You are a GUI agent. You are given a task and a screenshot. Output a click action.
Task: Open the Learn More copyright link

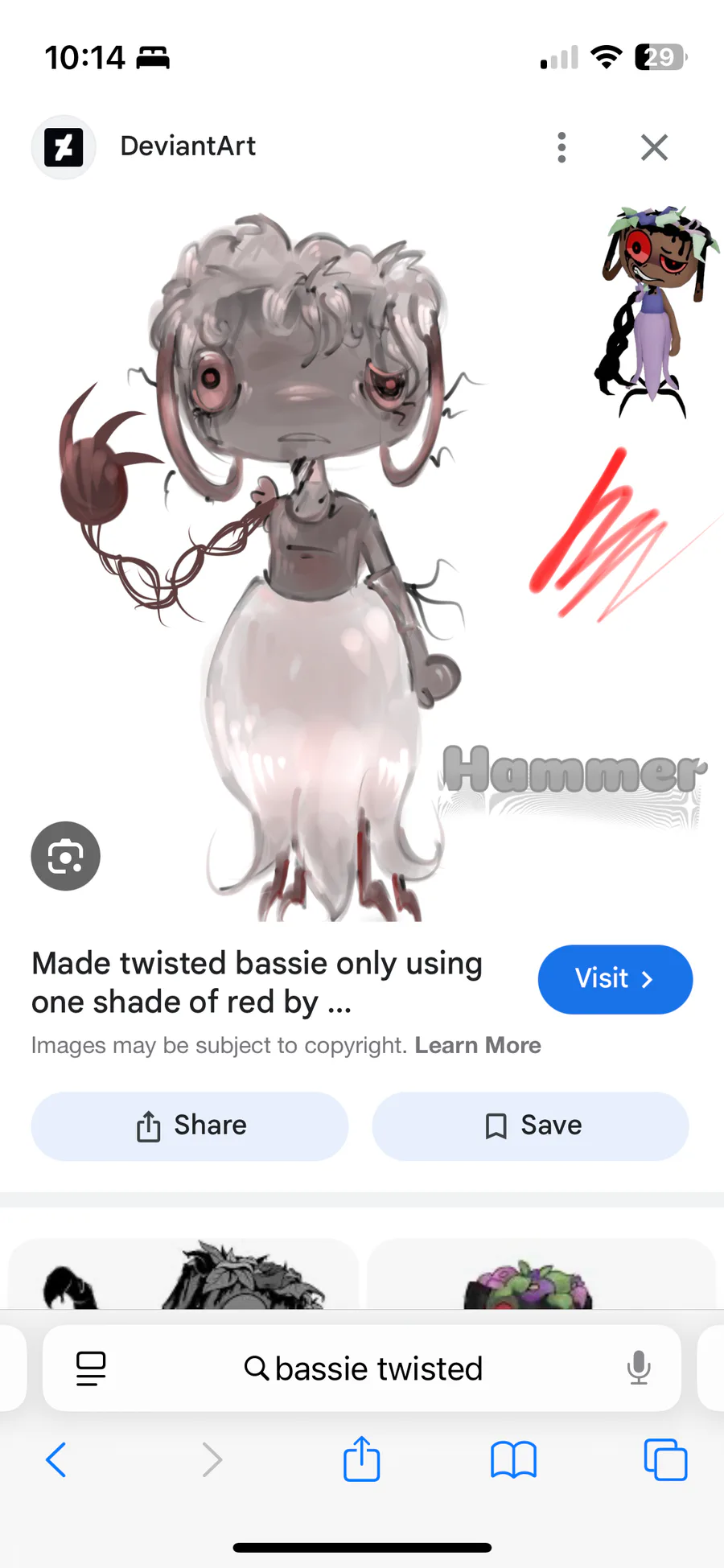tap(478, 1045)
